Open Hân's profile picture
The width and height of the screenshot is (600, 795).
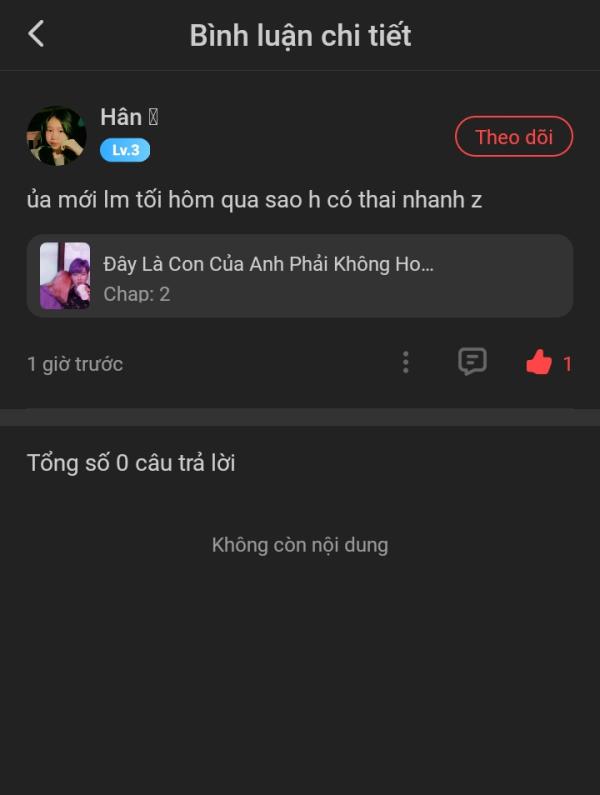tap(57, 136)
